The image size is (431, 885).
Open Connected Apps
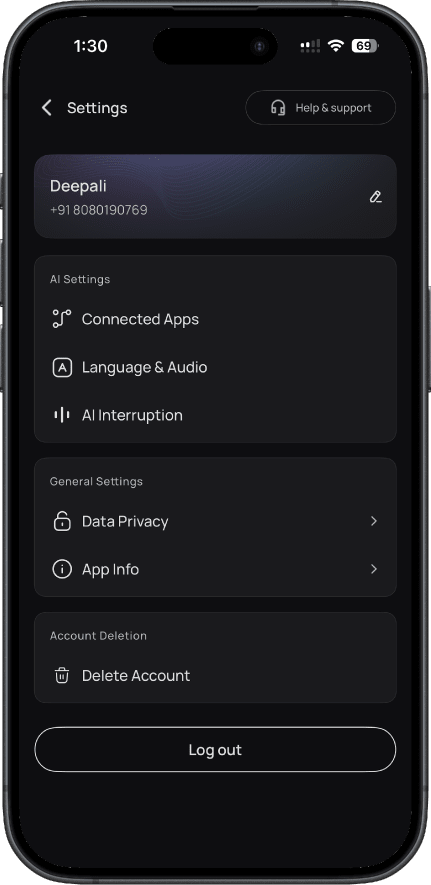click(x=215, y=319)
